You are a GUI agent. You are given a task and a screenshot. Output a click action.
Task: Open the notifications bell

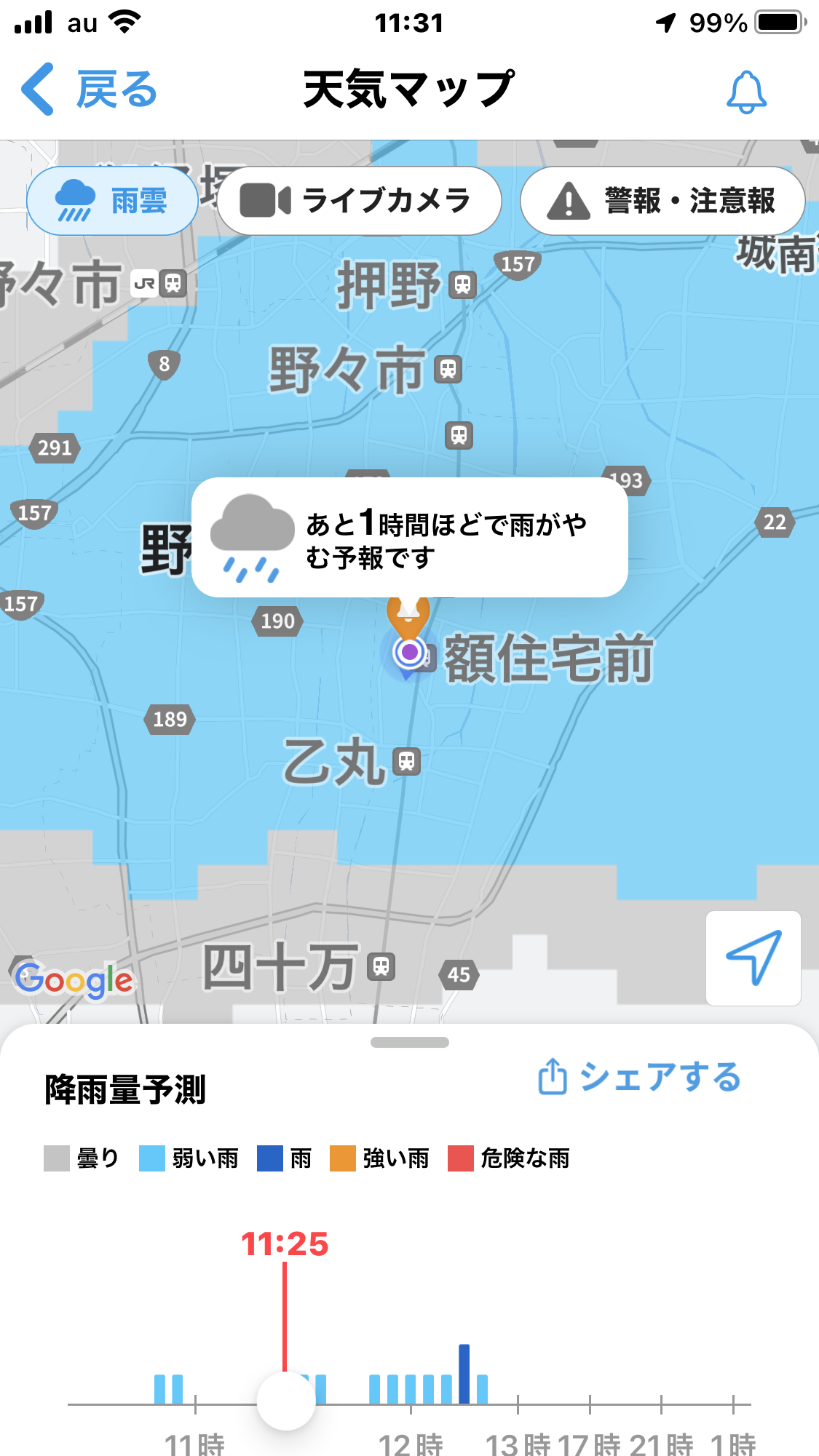tap(746, 92)
